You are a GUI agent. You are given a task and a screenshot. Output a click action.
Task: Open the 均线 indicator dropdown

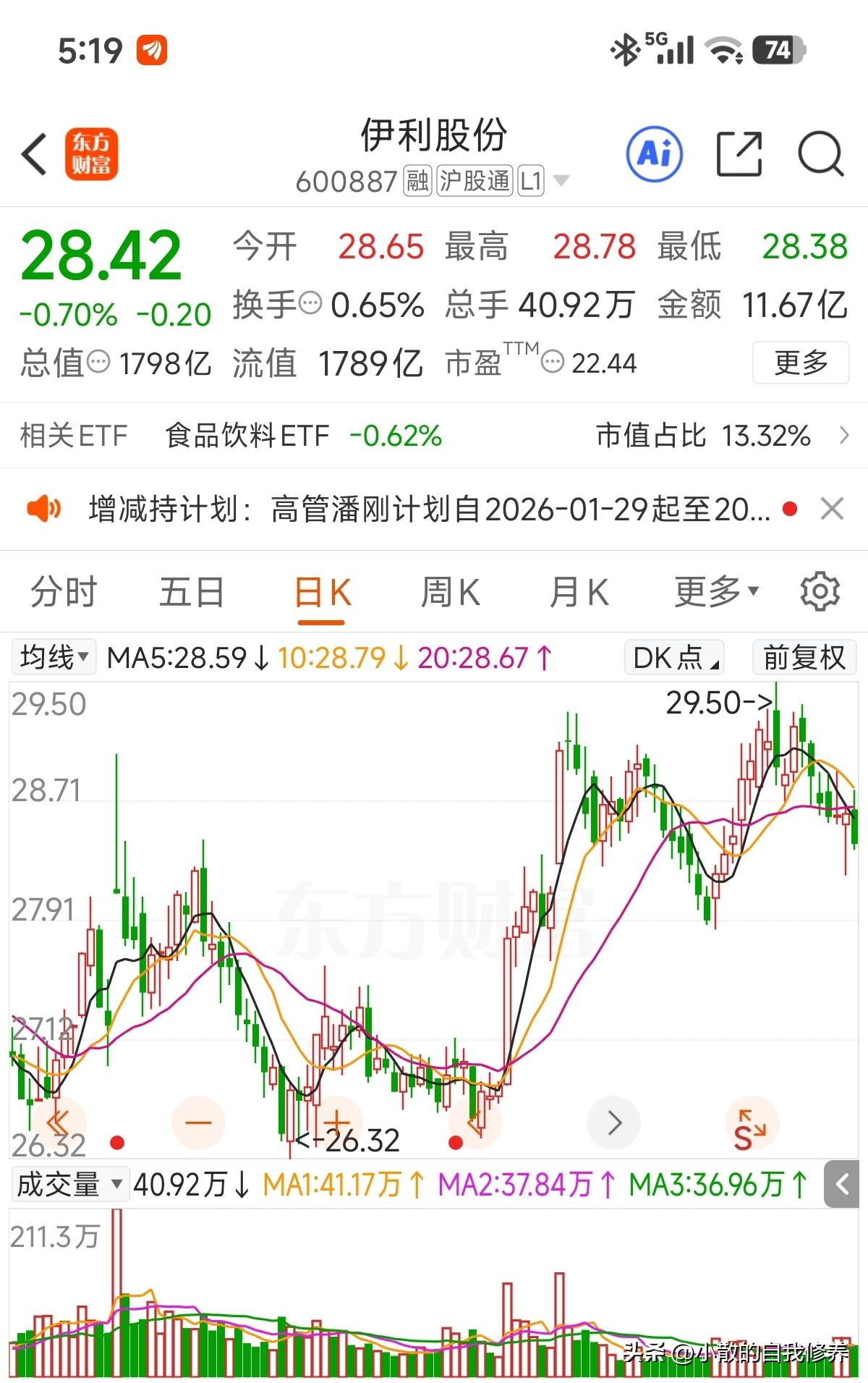(x=54, y=658)
